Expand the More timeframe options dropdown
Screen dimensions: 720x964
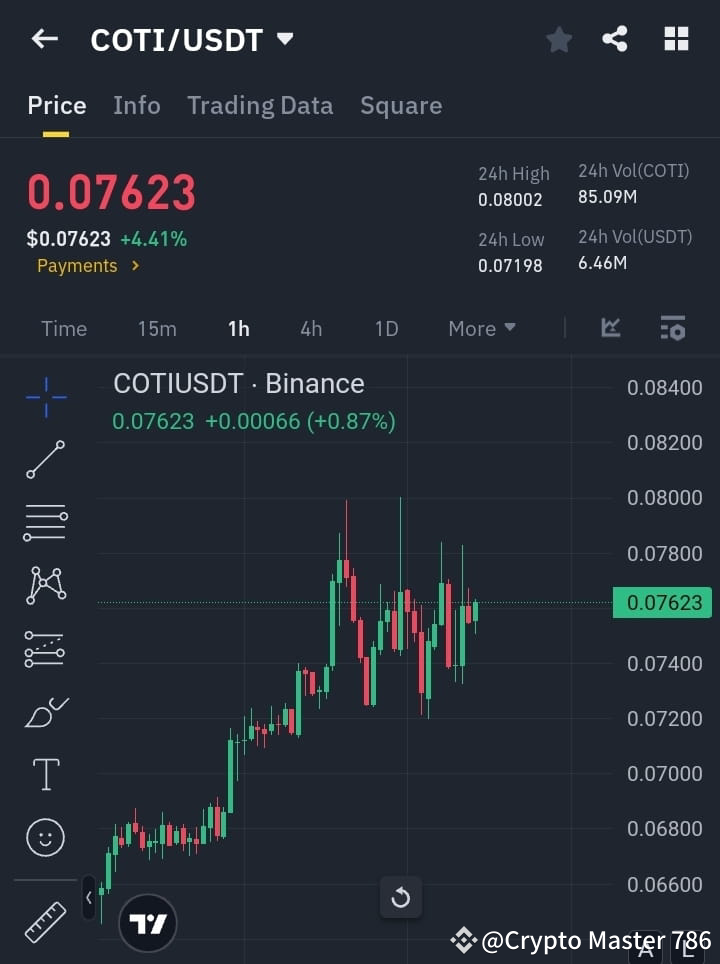(481, 328)
